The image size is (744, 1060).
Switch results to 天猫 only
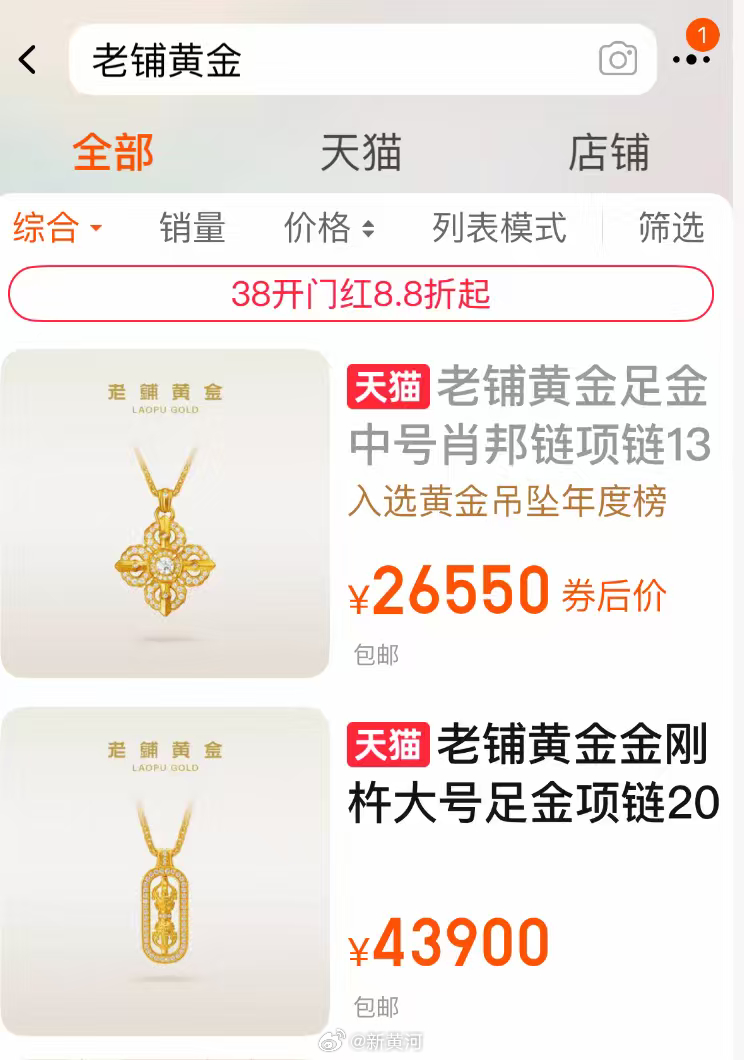pyautogui.click(x=363, y=154)
